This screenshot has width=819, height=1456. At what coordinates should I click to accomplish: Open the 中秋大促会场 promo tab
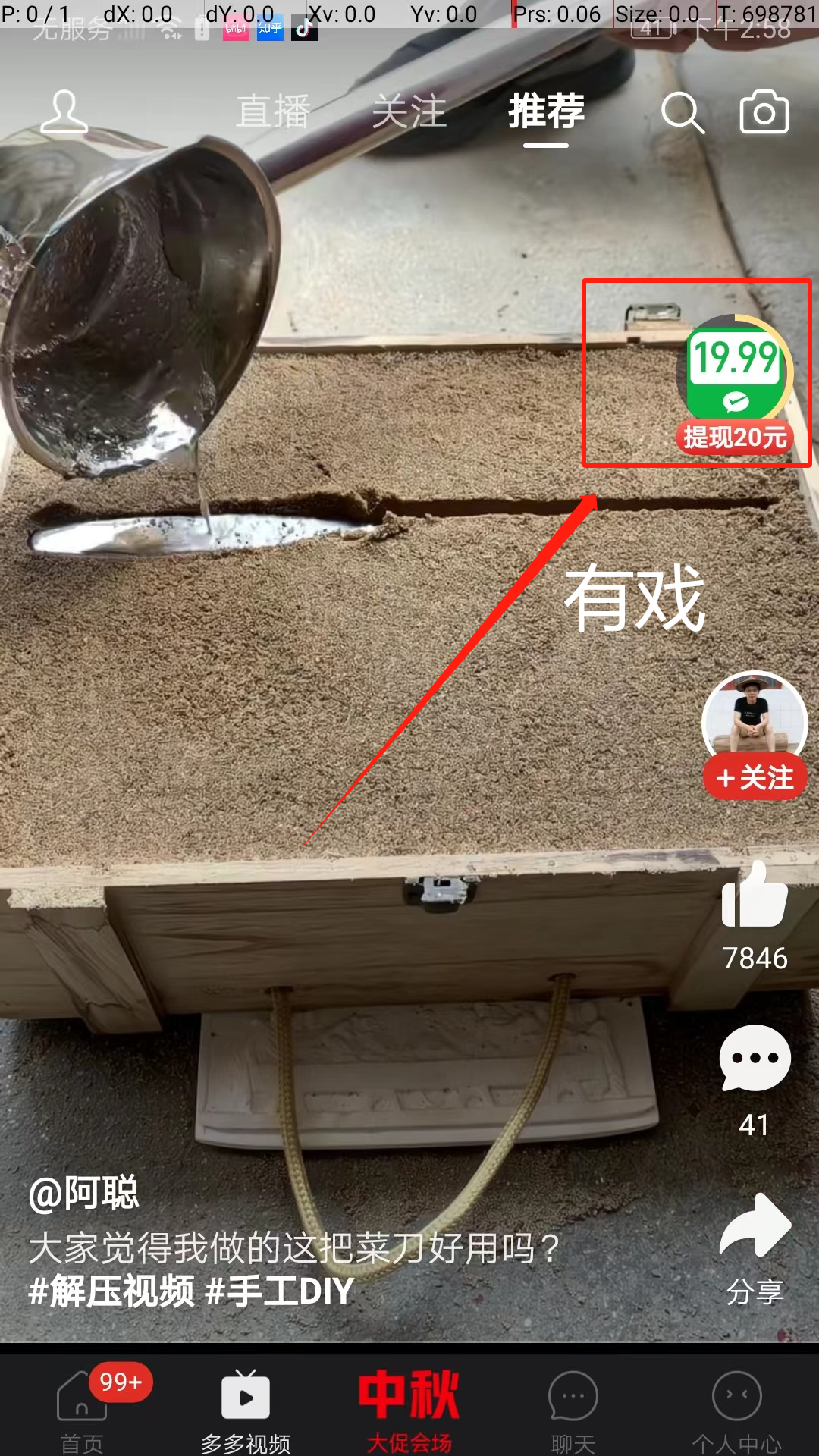409,1410
